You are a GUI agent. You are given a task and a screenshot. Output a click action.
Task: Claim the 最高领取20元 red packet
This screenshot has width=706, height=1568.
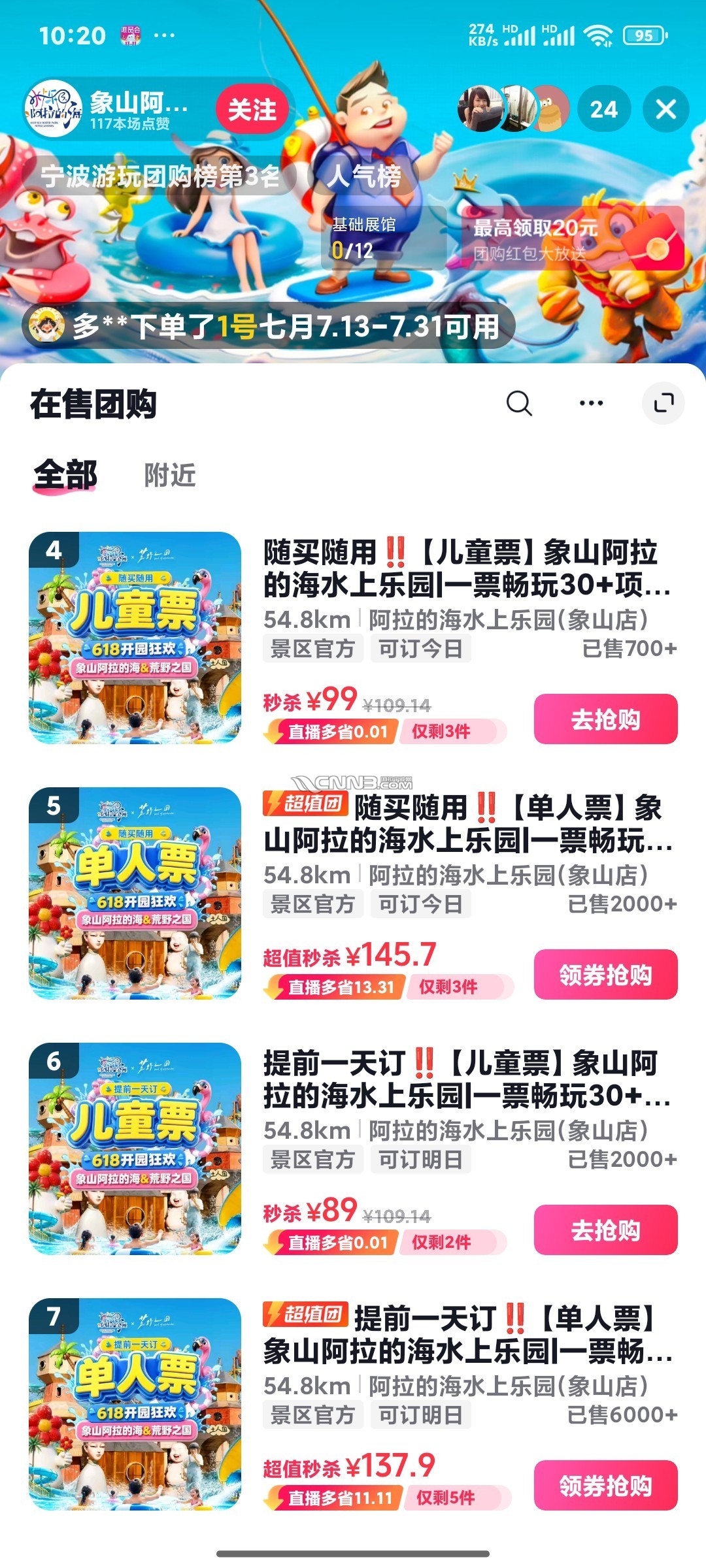[x=573, y=238]
